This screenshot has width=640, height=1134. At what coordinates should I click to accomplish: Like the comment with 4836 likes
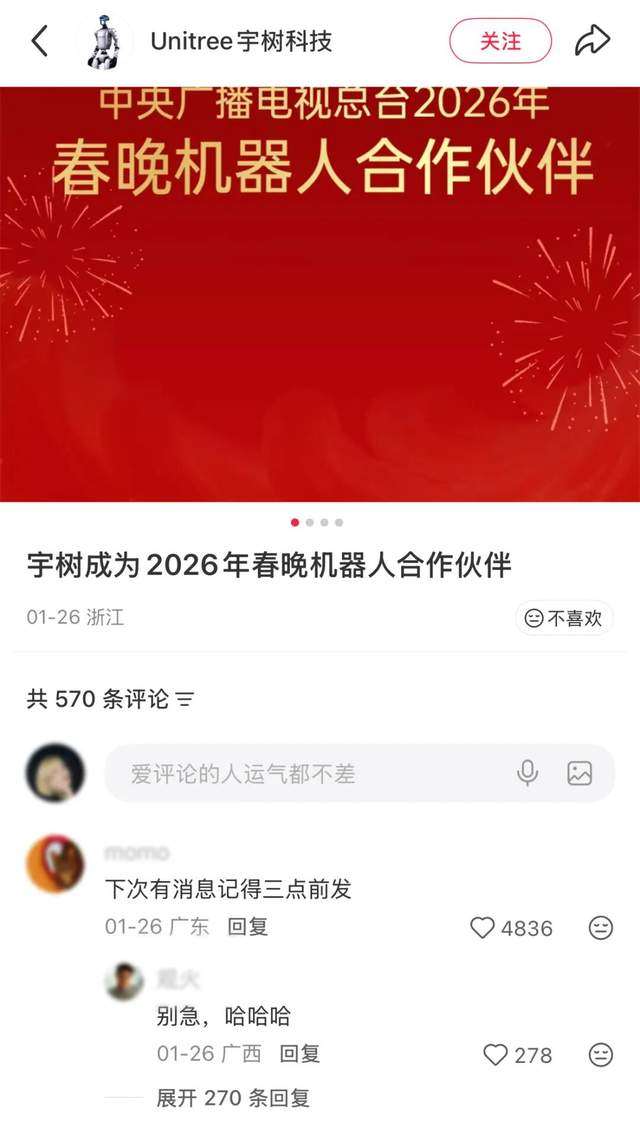(x=483, y=928)
